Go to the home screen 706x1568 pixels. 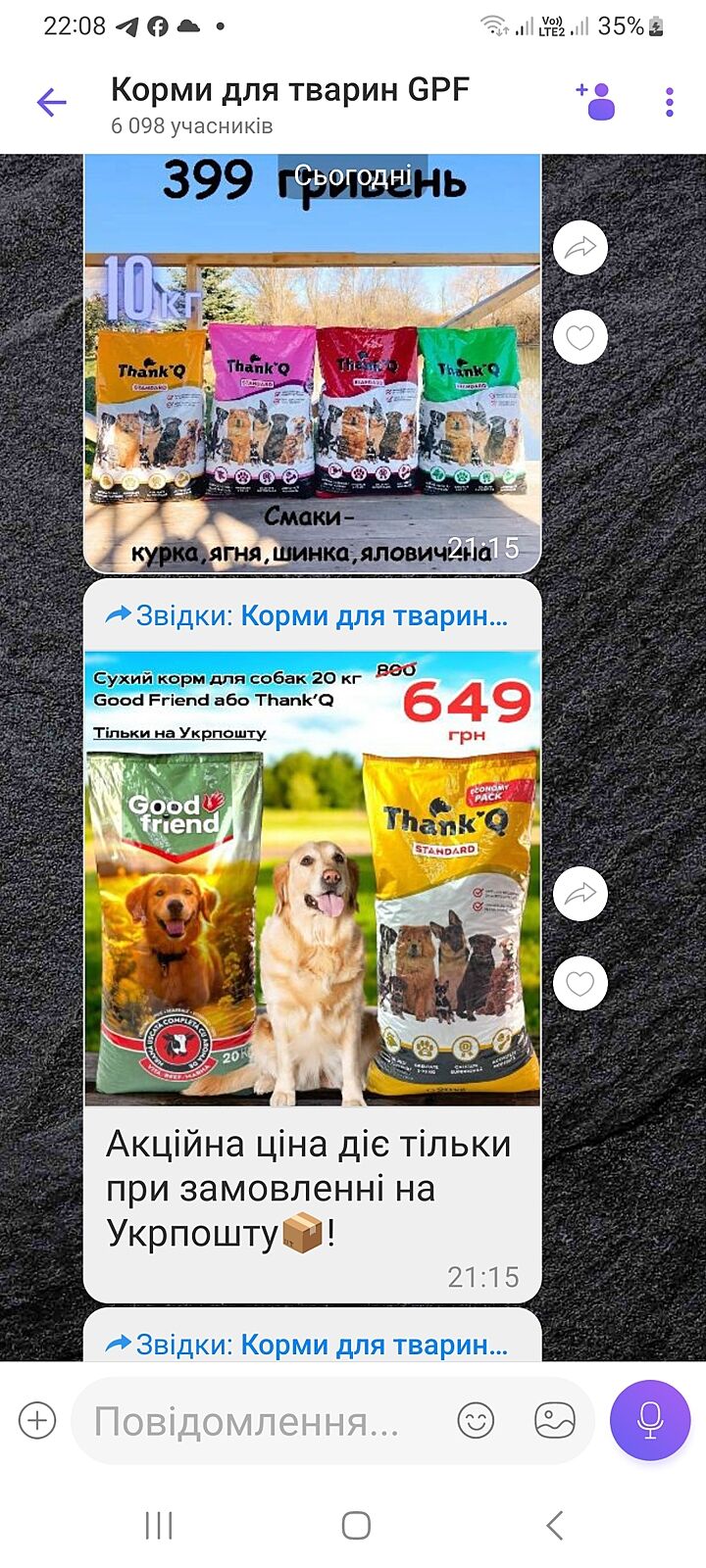click(356, 1525)
